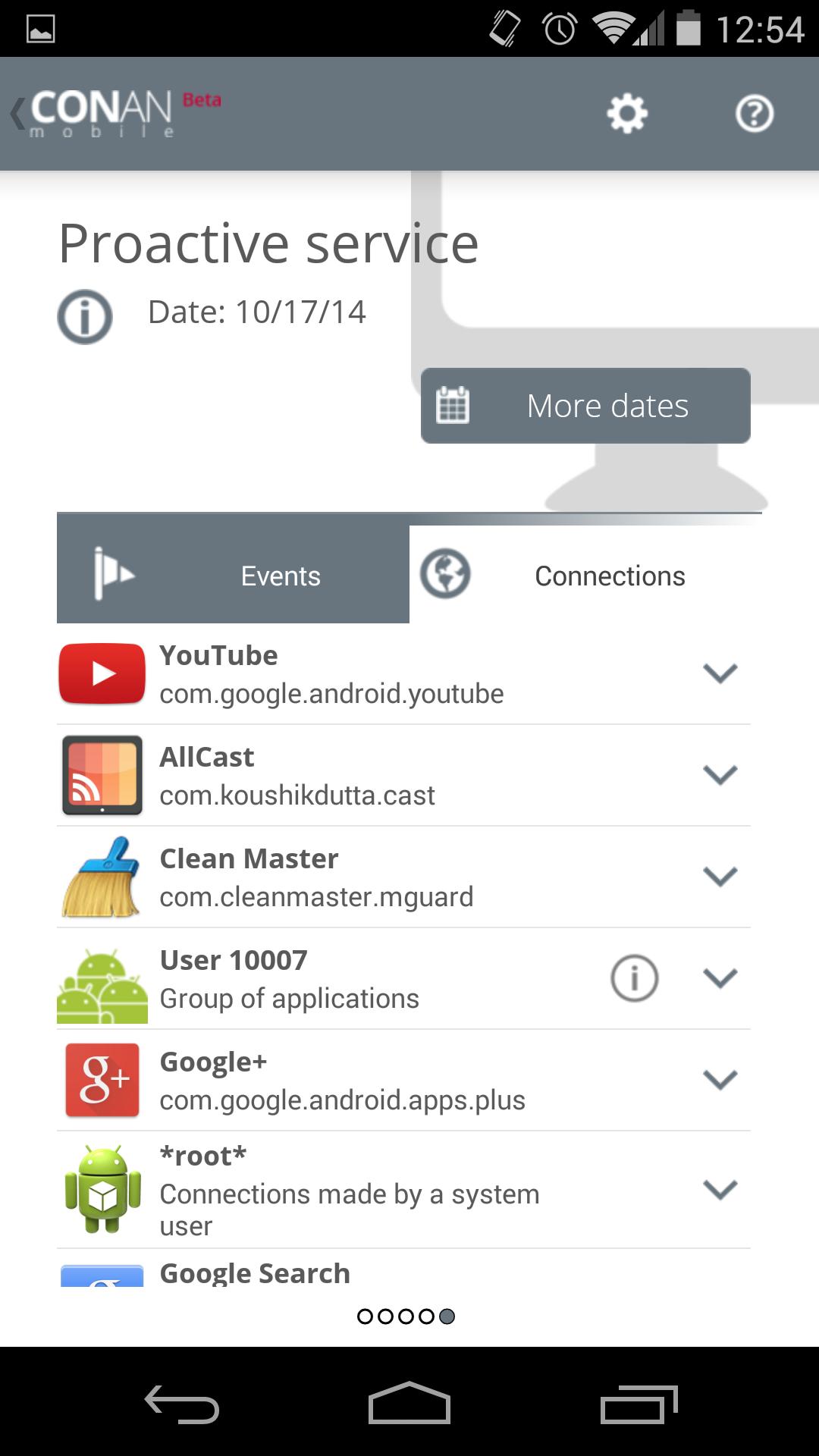The image size is (819, 1456).
Task: Open the Google Search entry
Action: pos(255,1272)
